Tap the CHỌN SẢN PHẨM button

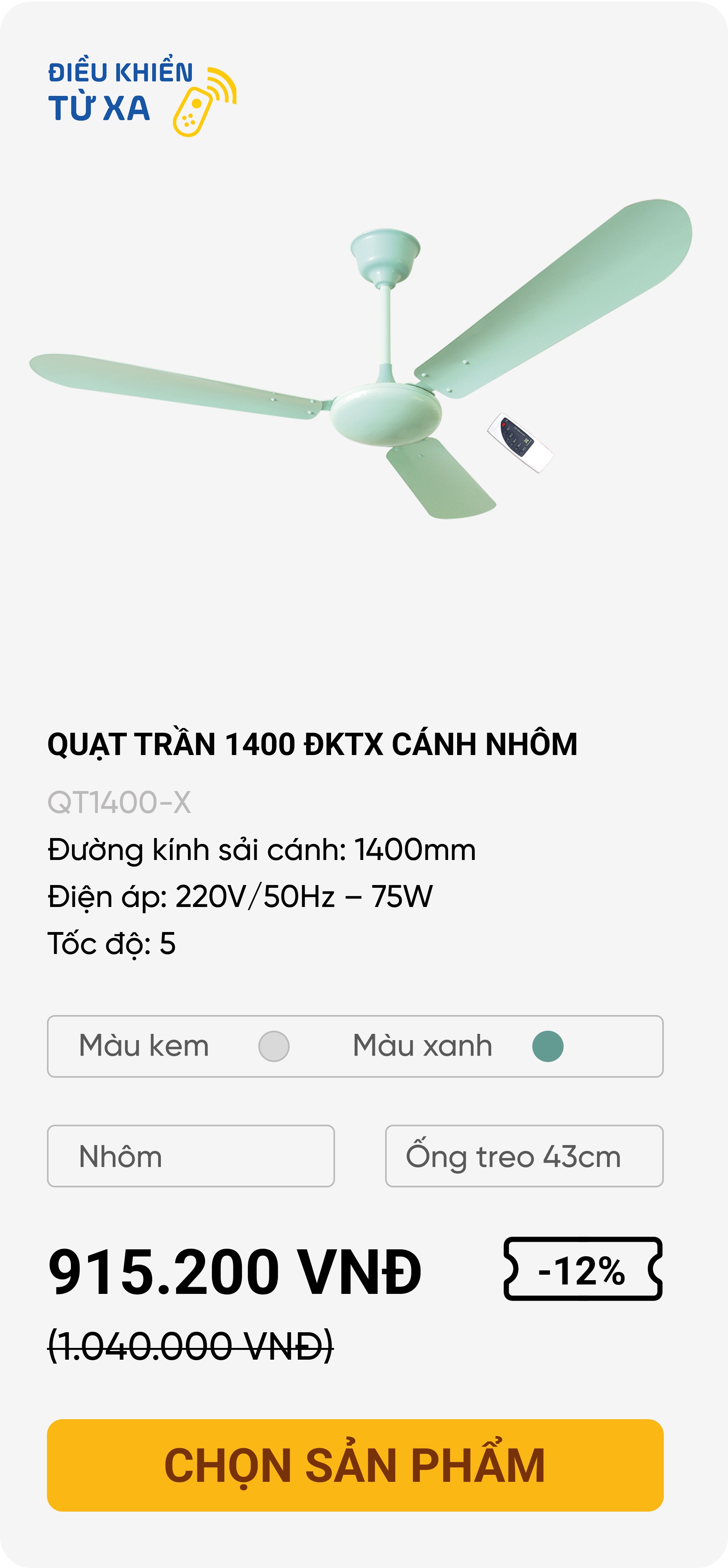[x=355, y=1465]
